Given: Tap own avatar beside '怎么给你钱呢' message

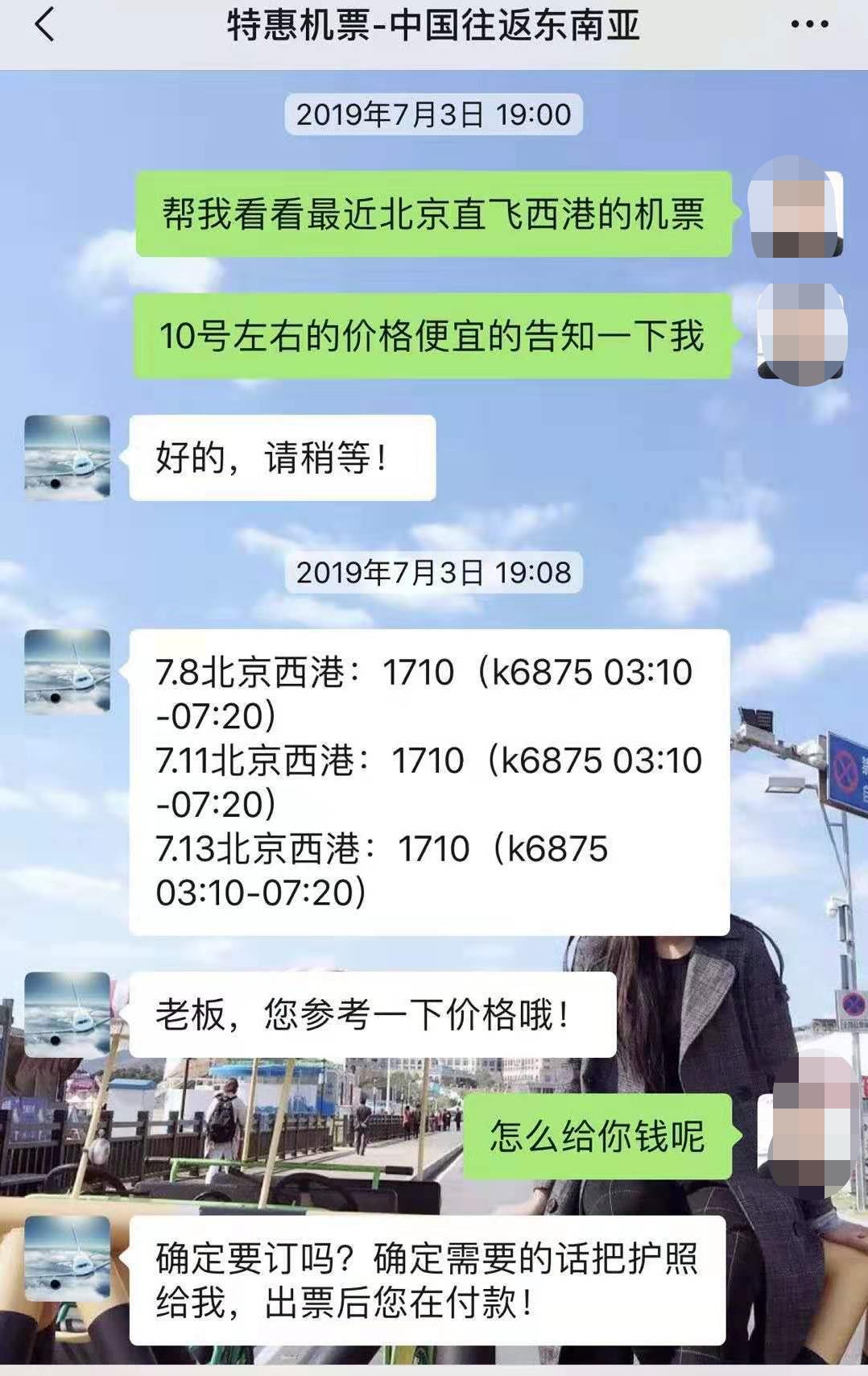Looking at the screenshot, I should point(805,1135).
